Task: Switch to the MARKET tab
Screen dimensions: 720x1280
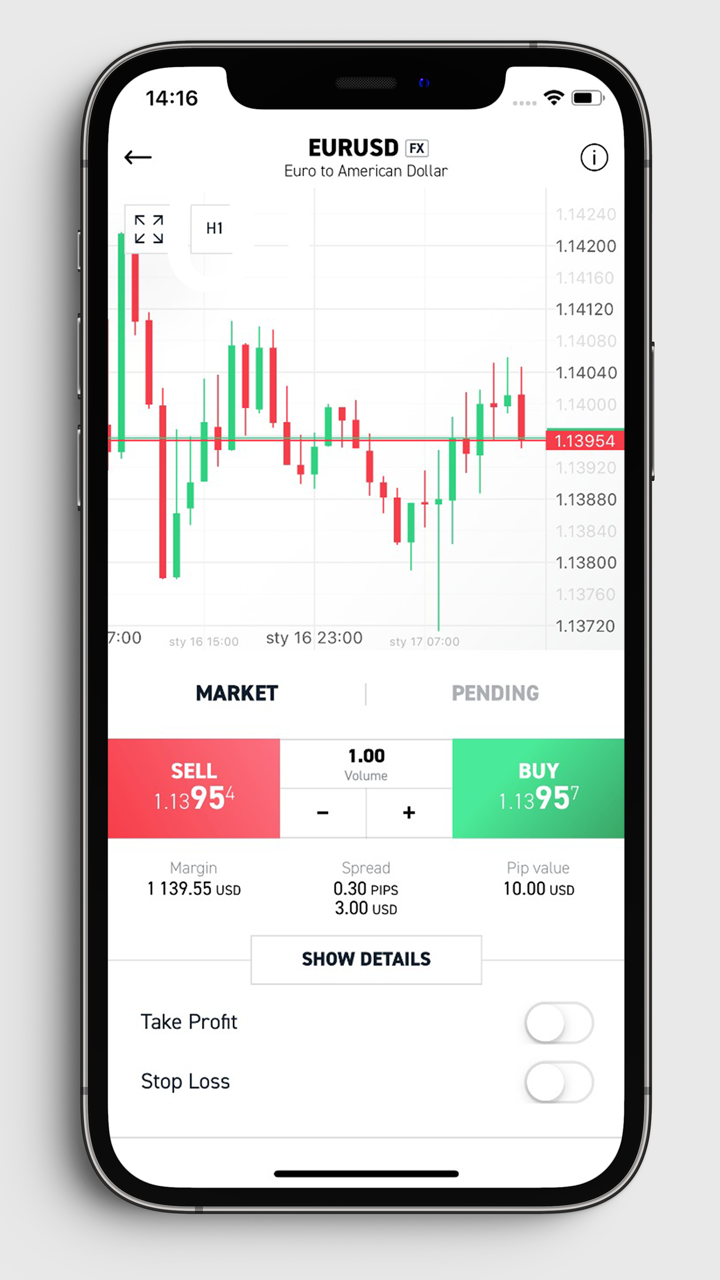Action: pyautogui.click(x=237, y=693)
